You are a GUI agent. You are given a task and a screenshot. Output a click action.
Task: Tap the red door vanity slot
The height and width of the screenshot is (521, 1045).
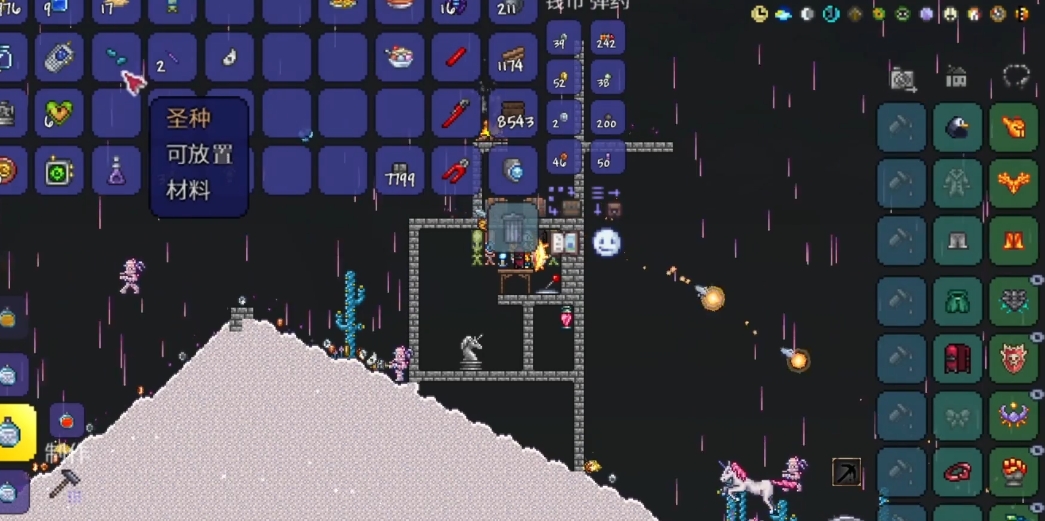(x=957, y=357)
